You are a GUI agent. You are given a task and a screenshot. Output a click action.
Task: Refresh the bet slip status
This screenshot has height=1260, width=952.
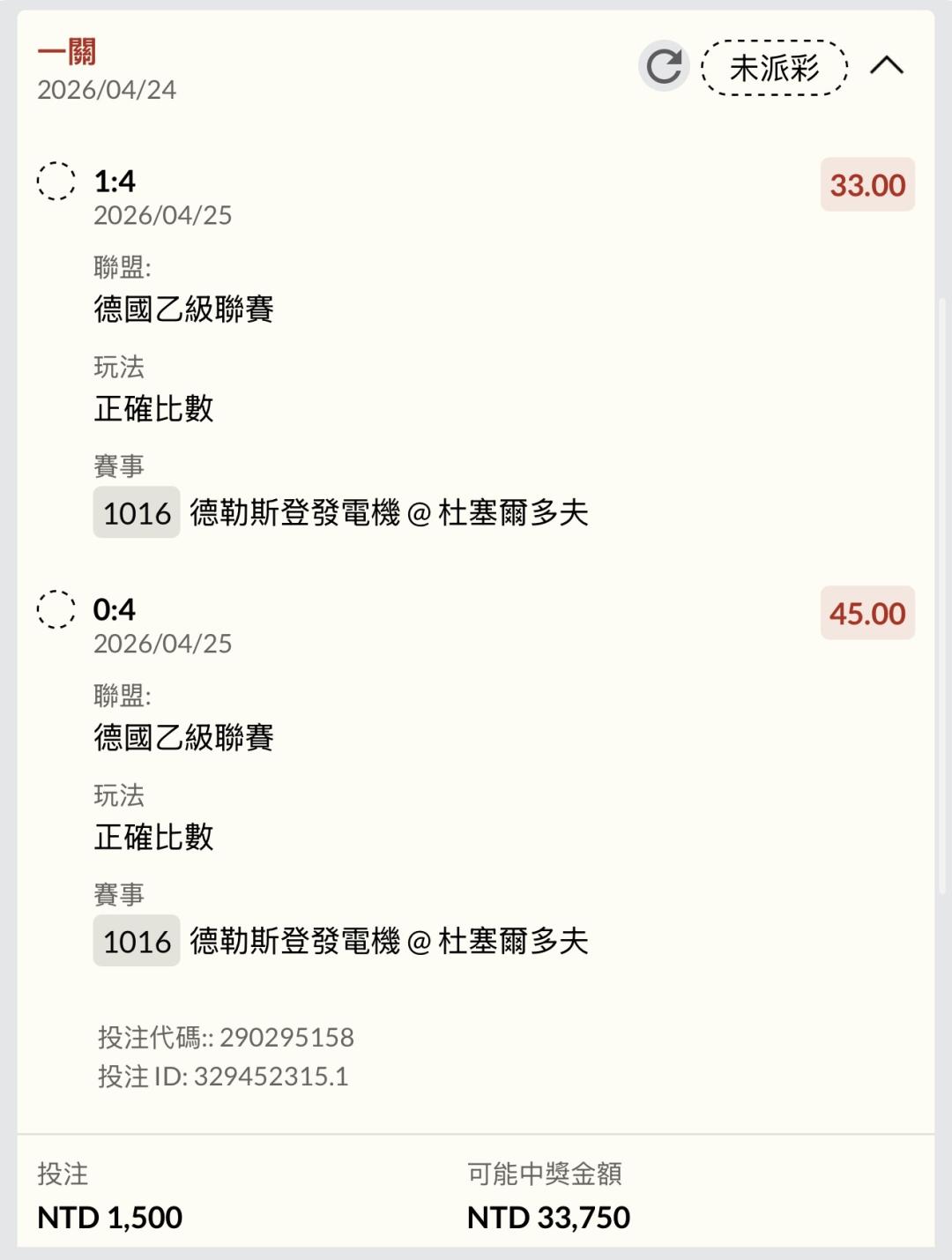663,66
